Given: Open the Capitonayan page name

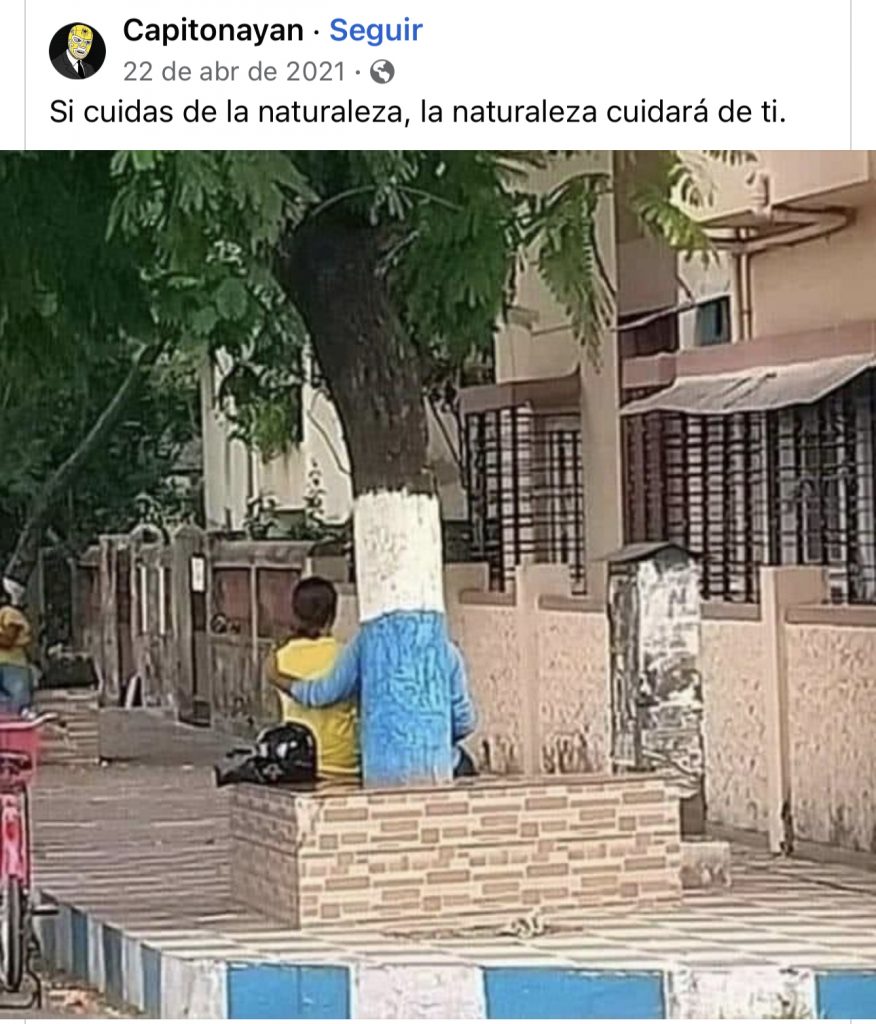Looking at the screenshot, I should tap(212, 31).
